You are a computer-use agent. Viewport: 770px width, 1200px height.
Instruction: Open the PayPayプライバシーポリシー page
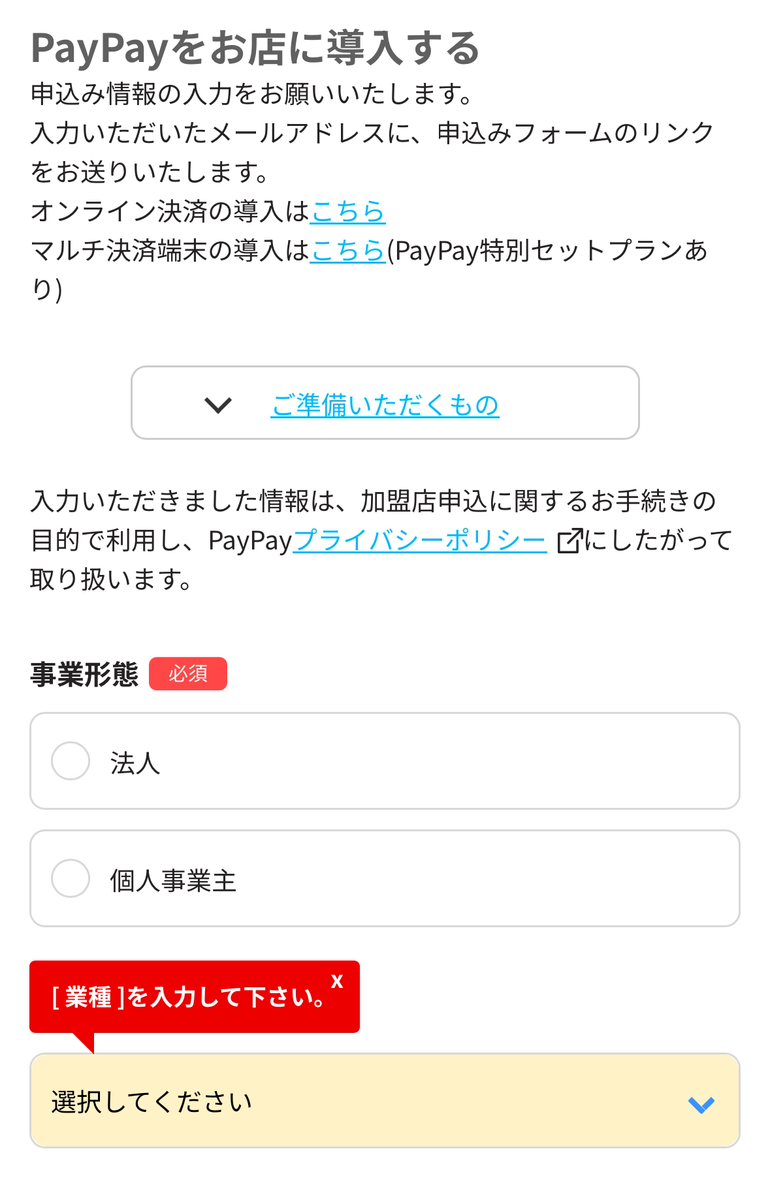click(x=418, y=540)
